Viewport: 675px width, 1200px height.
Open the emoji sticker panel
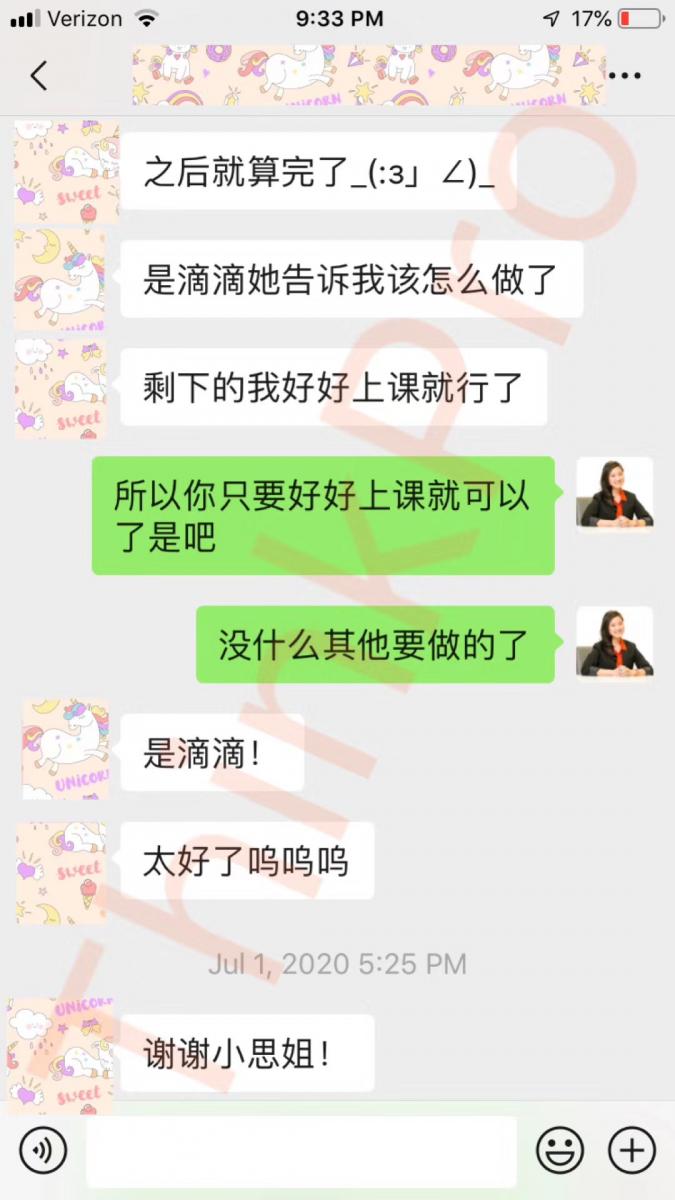tap(560, 1151)
